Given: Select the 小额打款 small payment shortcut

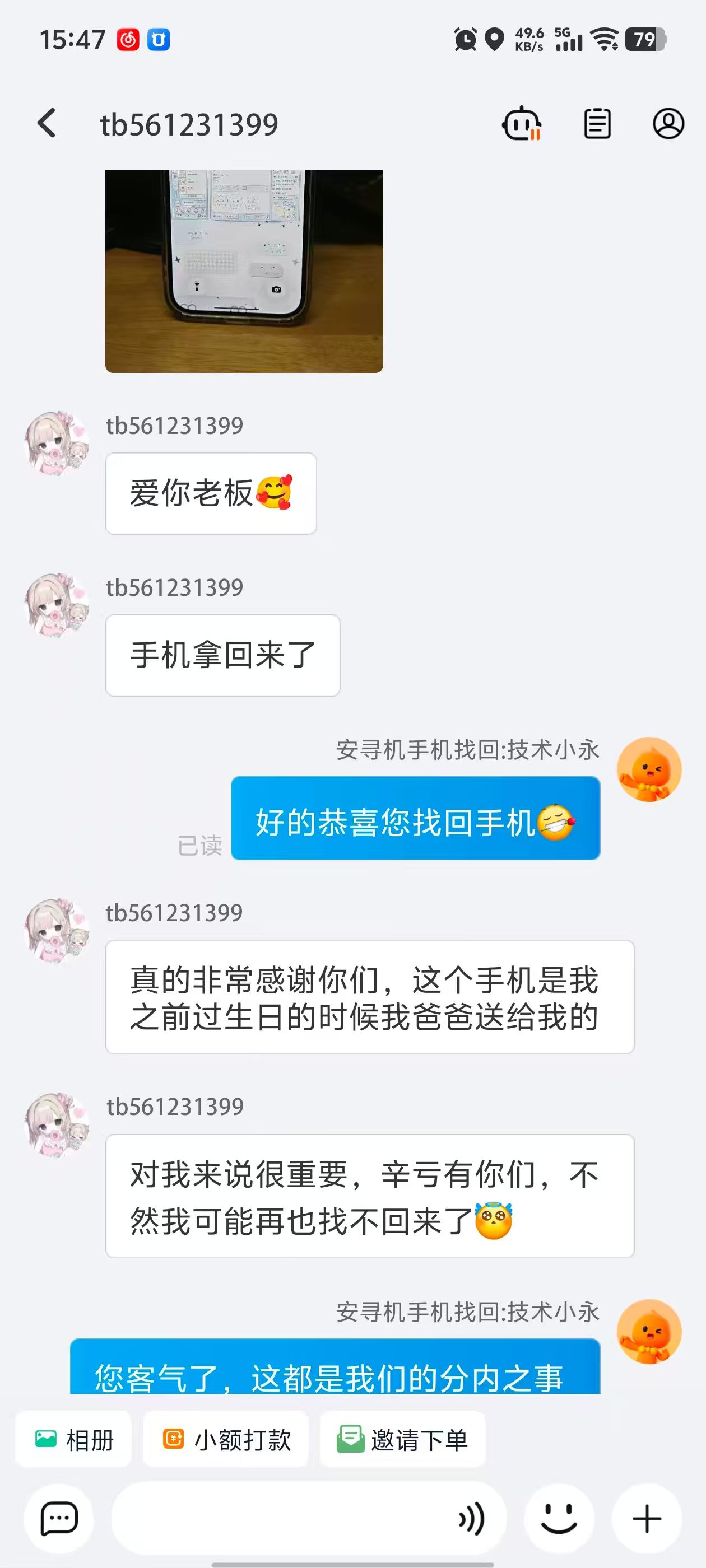Looking at the screenshot, I should [x=226, y=1440].
